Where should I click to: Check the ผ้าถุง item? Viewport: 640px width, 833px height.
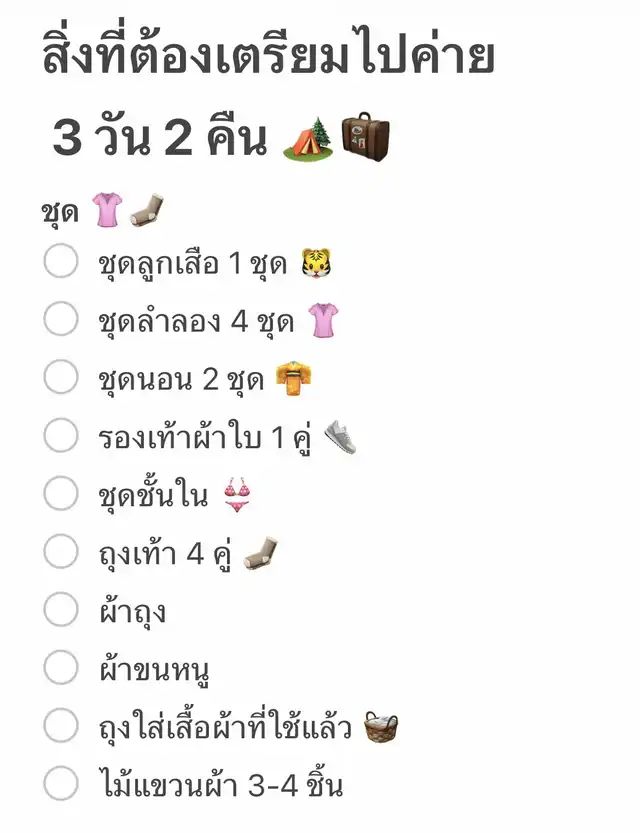pos(61,609)
